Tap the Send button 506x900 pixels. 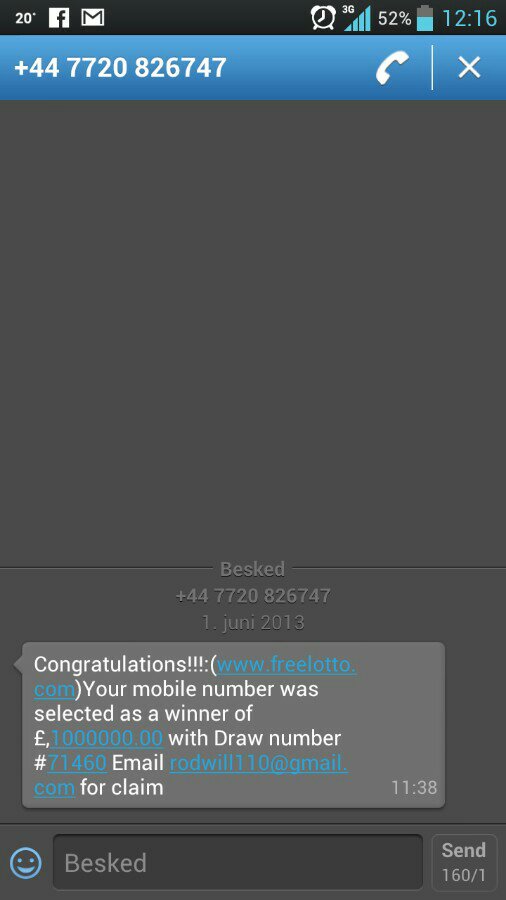pyautogui.click(x=464, y=862)
